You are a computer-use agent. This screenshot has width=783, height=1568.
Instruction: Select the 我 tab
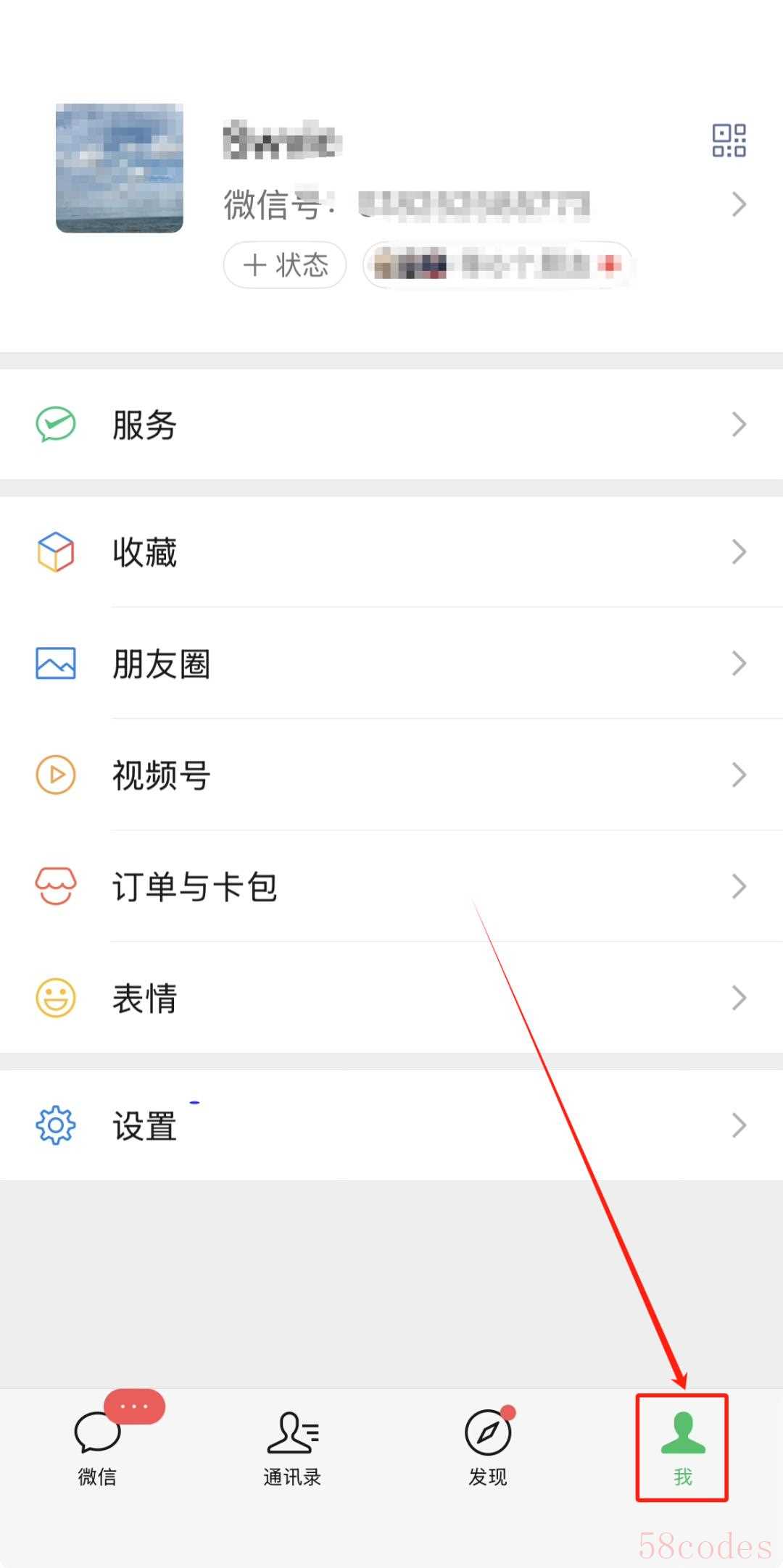coord(683,1448)
